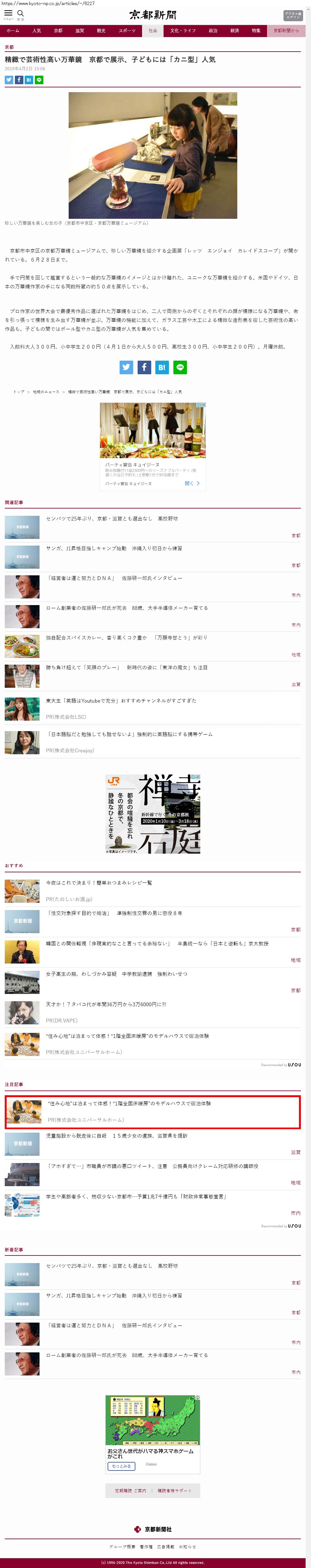Read article about 児童施設 脱走後に自殺

pyautogui.click(x=116, y=1135)
